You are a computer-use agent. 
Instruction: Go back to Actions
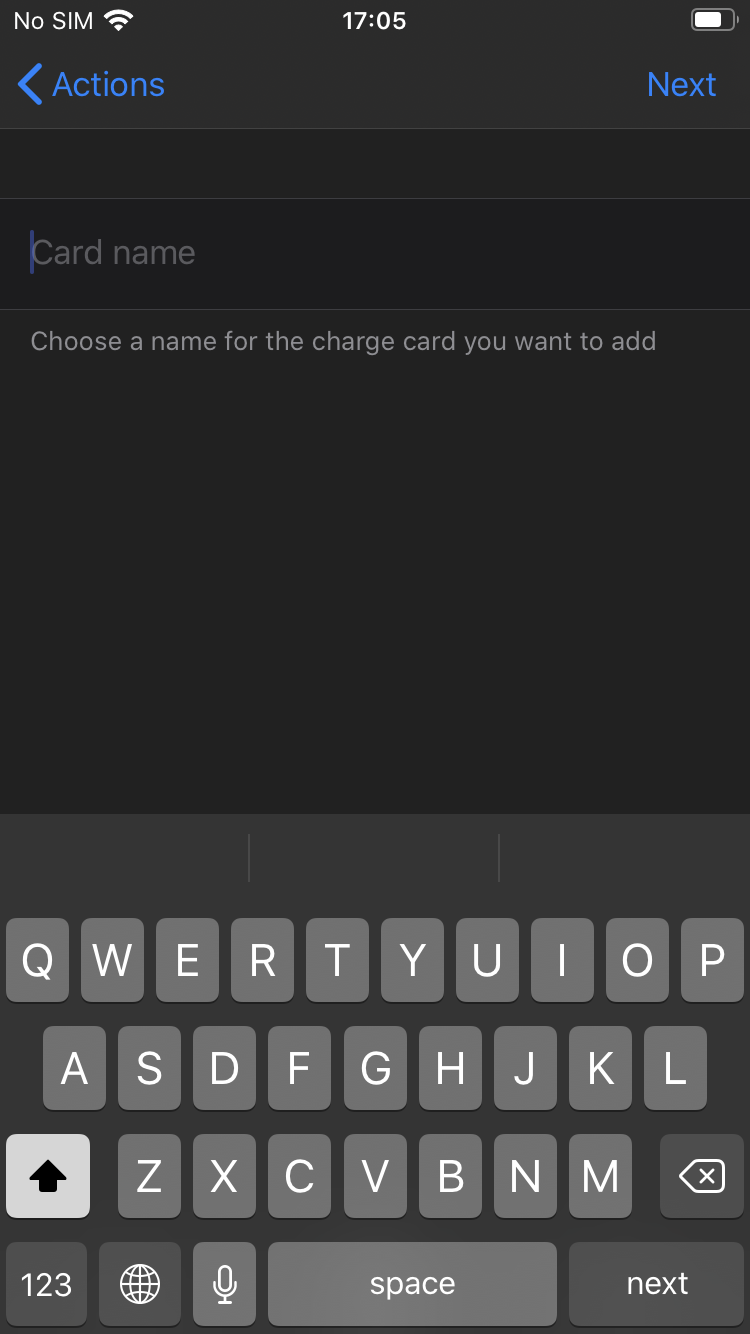click(x=91, y=85)
